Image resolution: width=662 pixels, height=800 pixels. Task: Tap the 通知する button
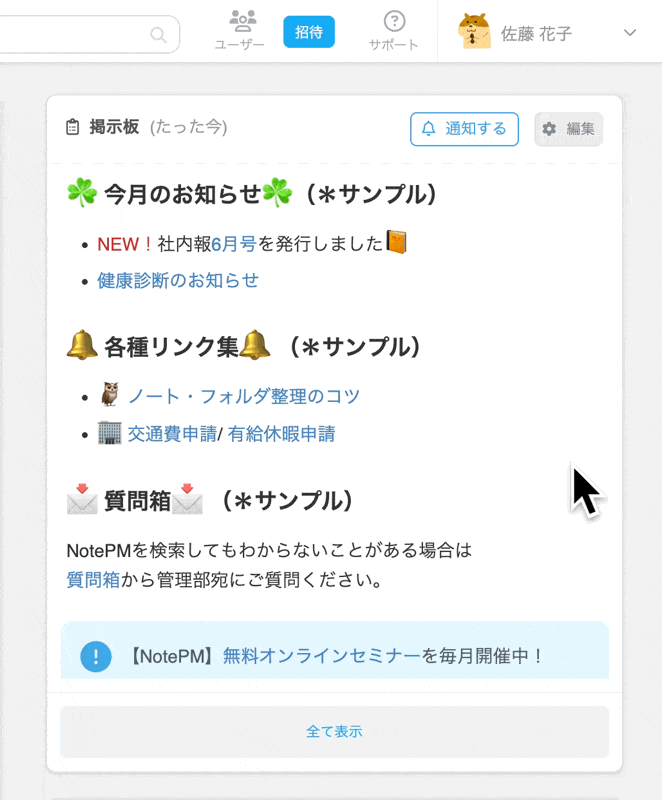coord(464,129)
